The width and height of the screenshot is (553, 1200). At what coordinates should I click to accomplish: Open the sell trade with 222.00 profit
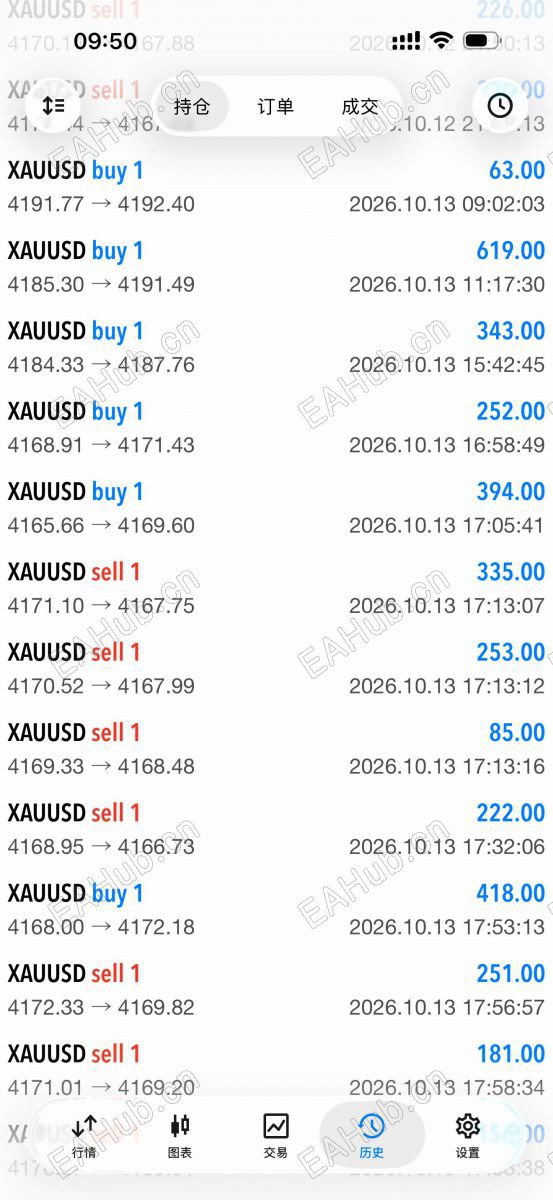click(276, 829)
